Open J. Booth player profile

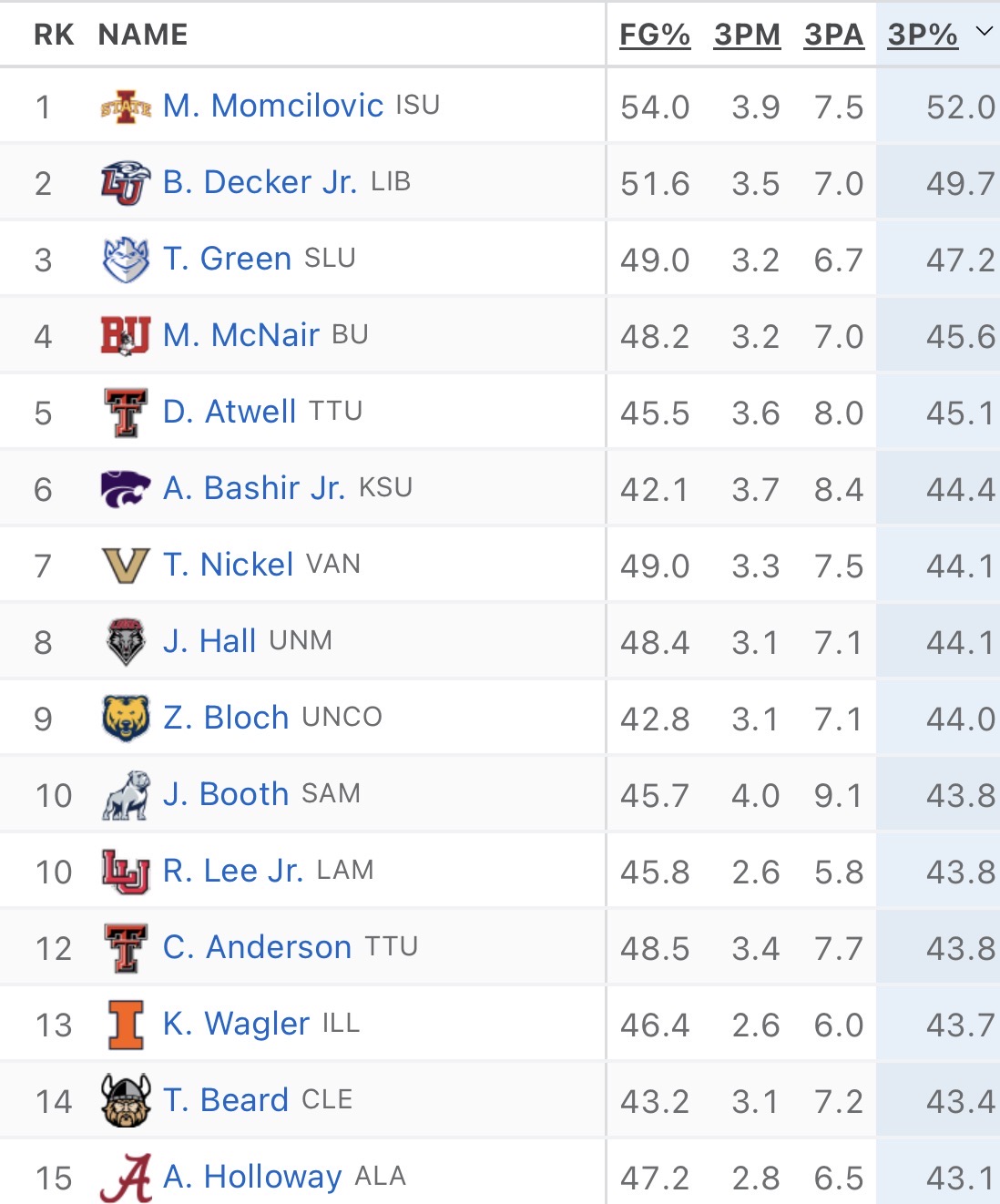(x=225, y=794)
